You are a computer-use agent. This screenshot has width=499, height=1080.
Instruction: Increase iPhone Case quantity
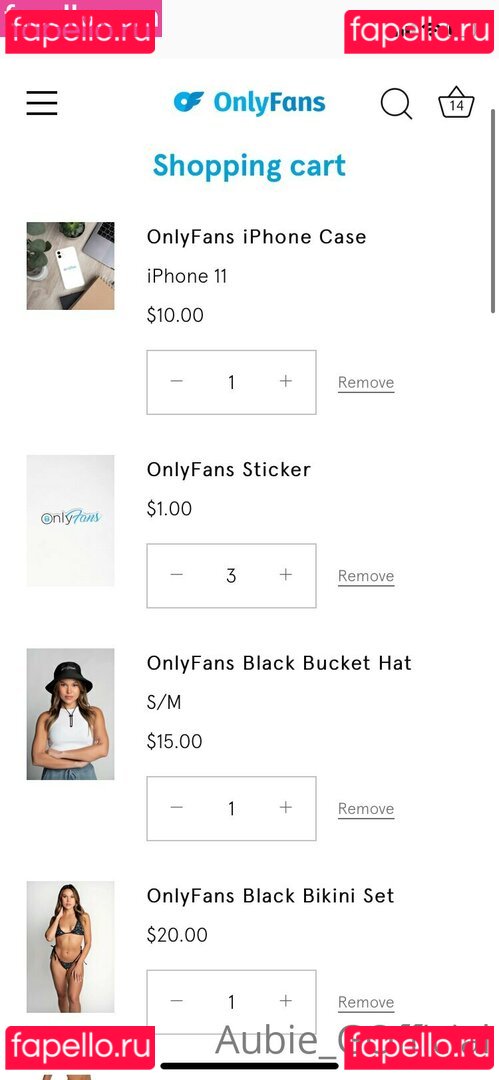tap(286, 382)
